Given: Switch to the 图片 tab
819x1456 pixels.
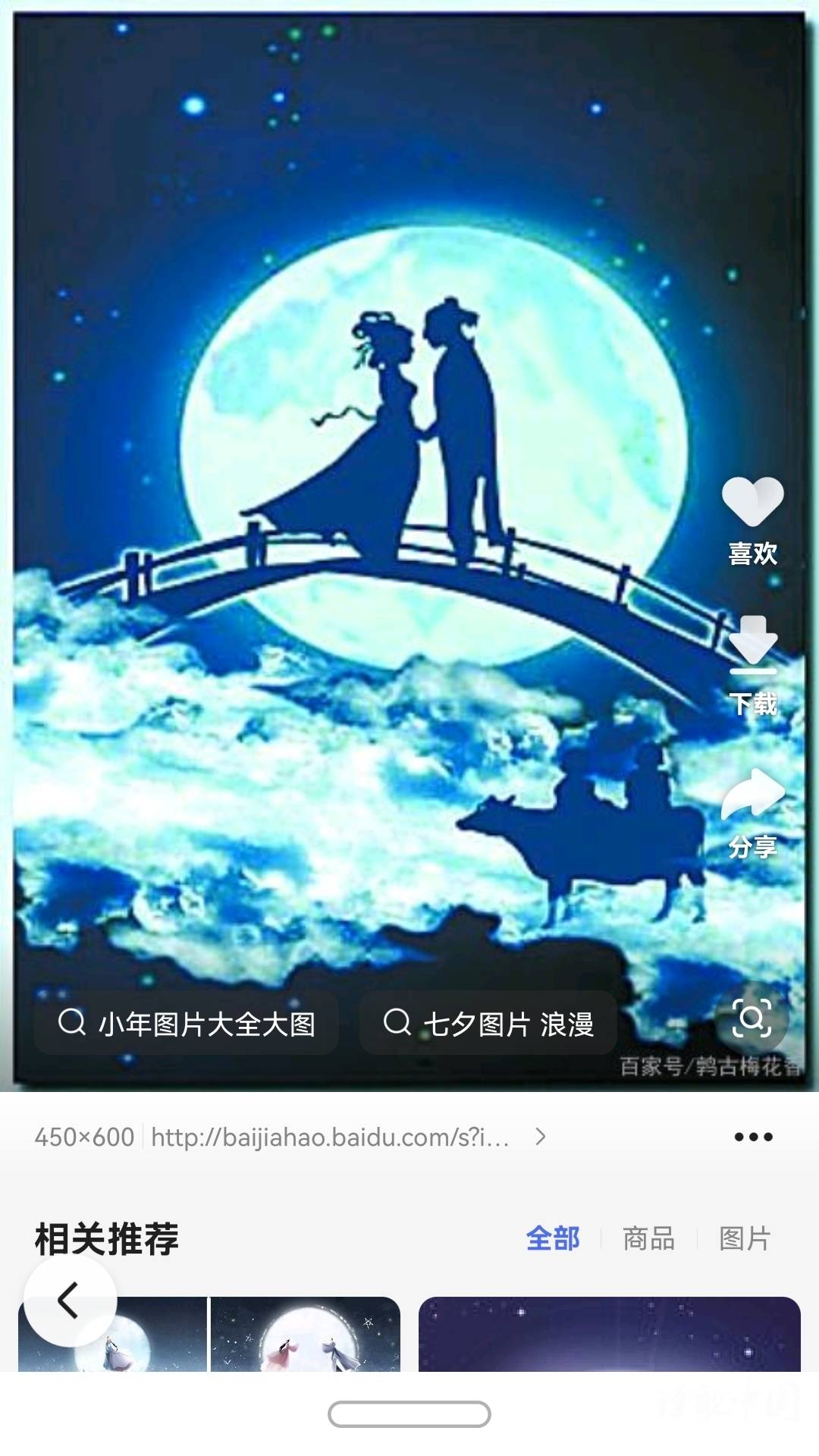Looking at the screenshot, I should tap(745, 1238).
